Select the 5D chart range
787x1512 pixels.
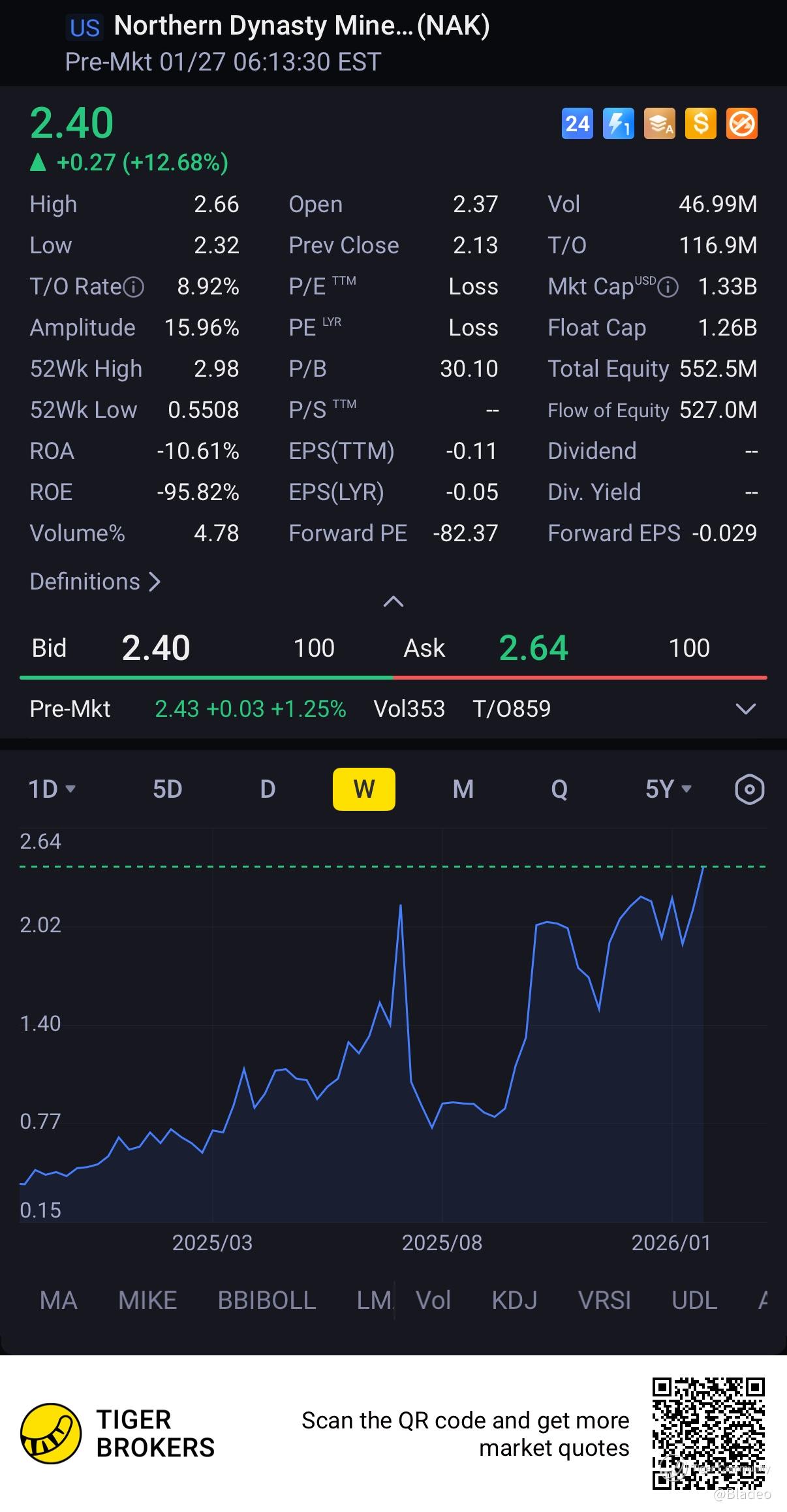(167, 789)
